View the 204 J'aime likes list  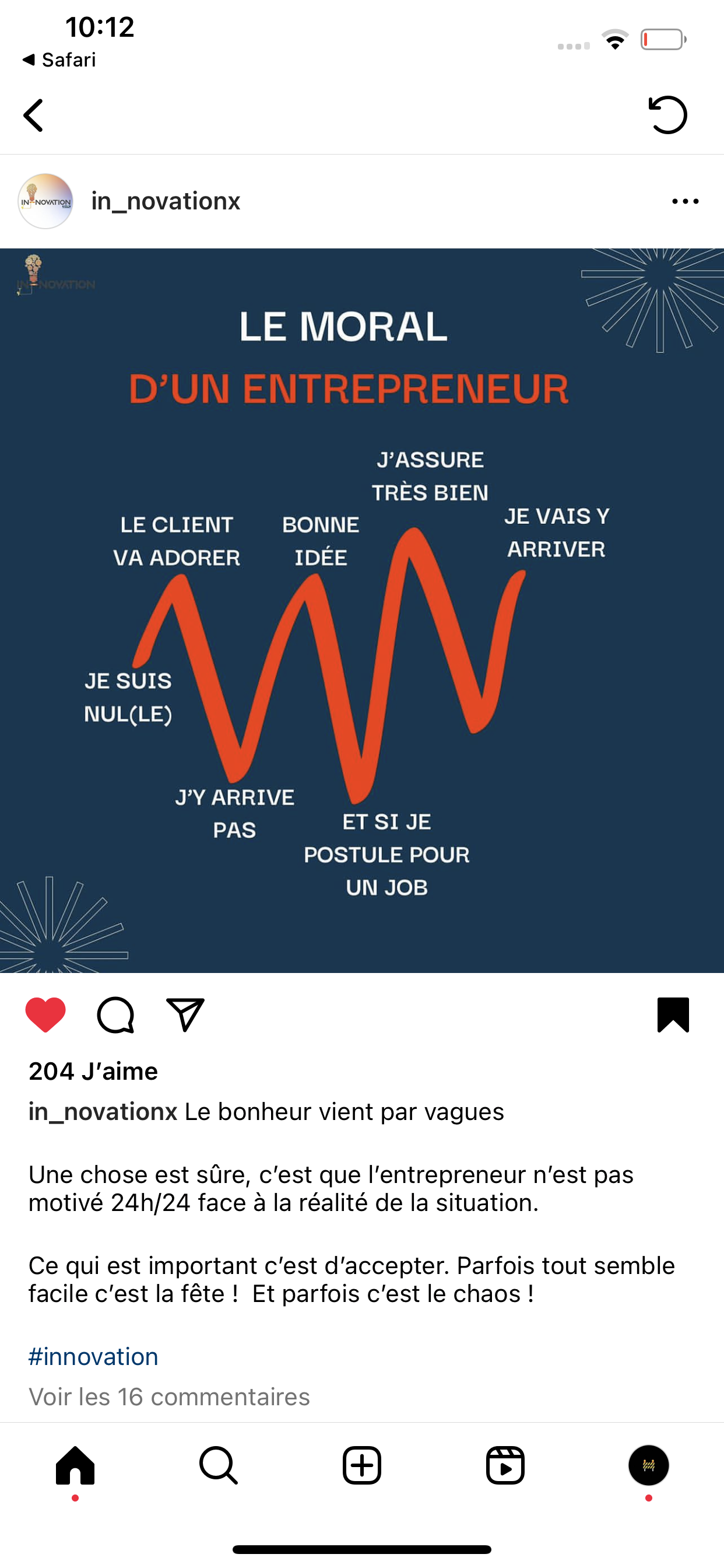tap(93, 1072)
